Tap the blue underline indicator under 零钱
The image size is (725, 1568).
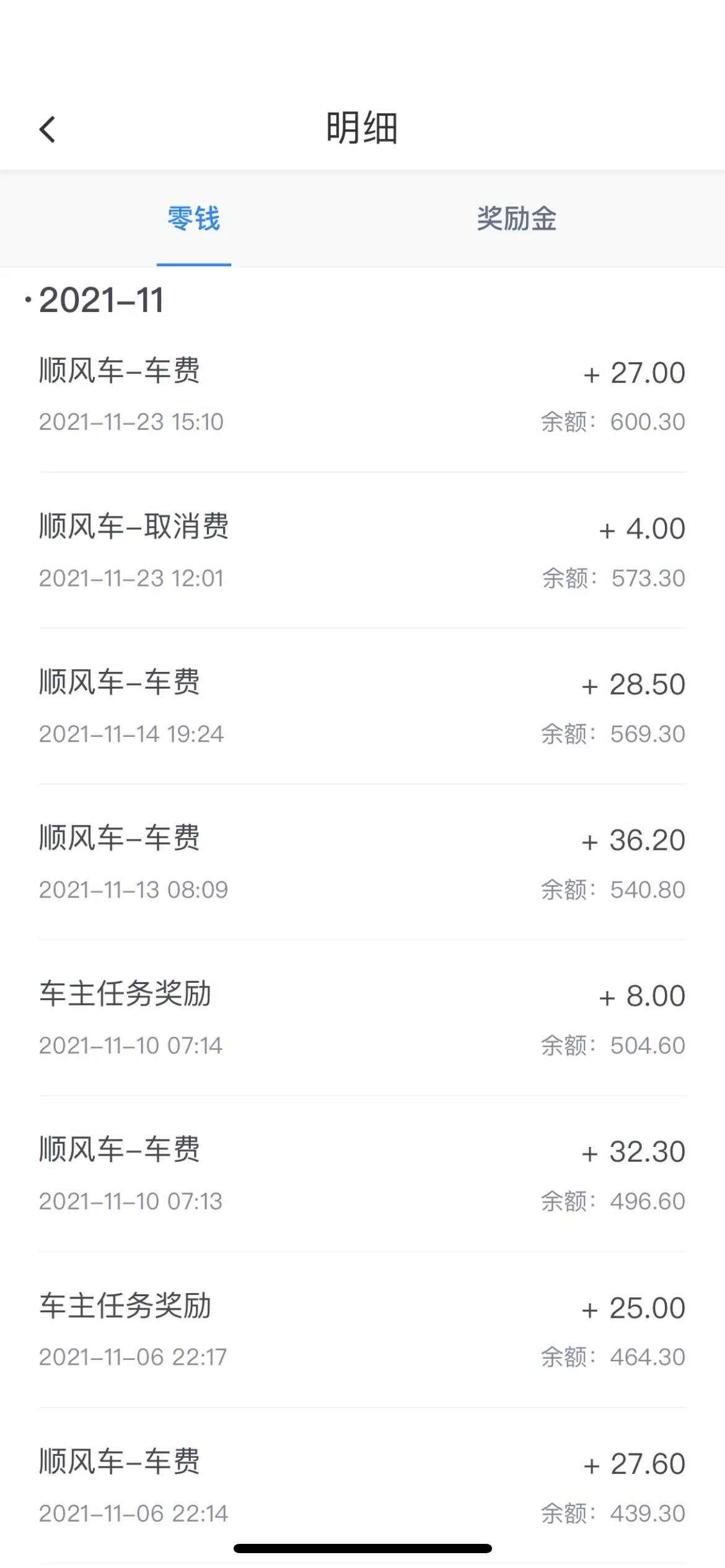[195, 264]
